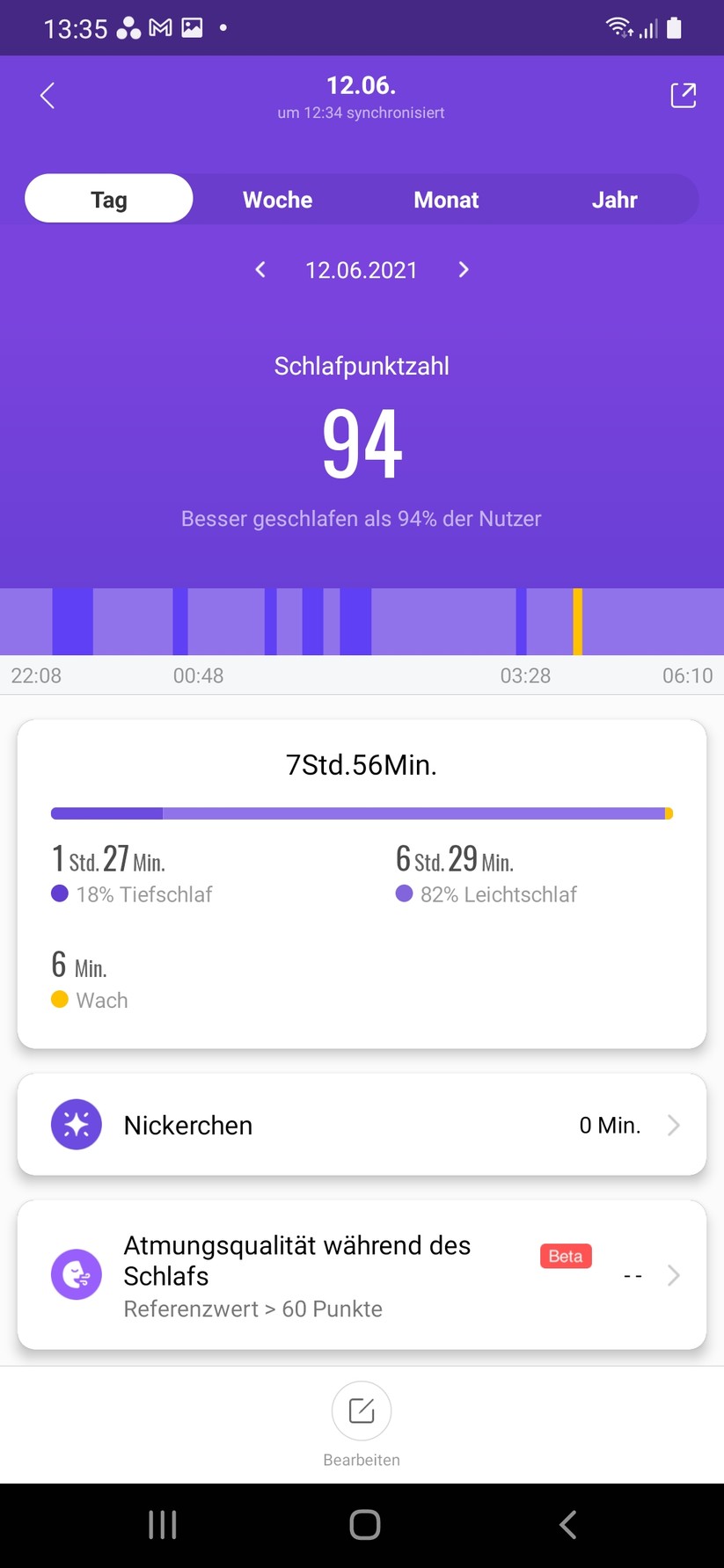Tap the Beta badge on breathing quality
This screenshot has width=724, height=1568.
point(565,1256)
